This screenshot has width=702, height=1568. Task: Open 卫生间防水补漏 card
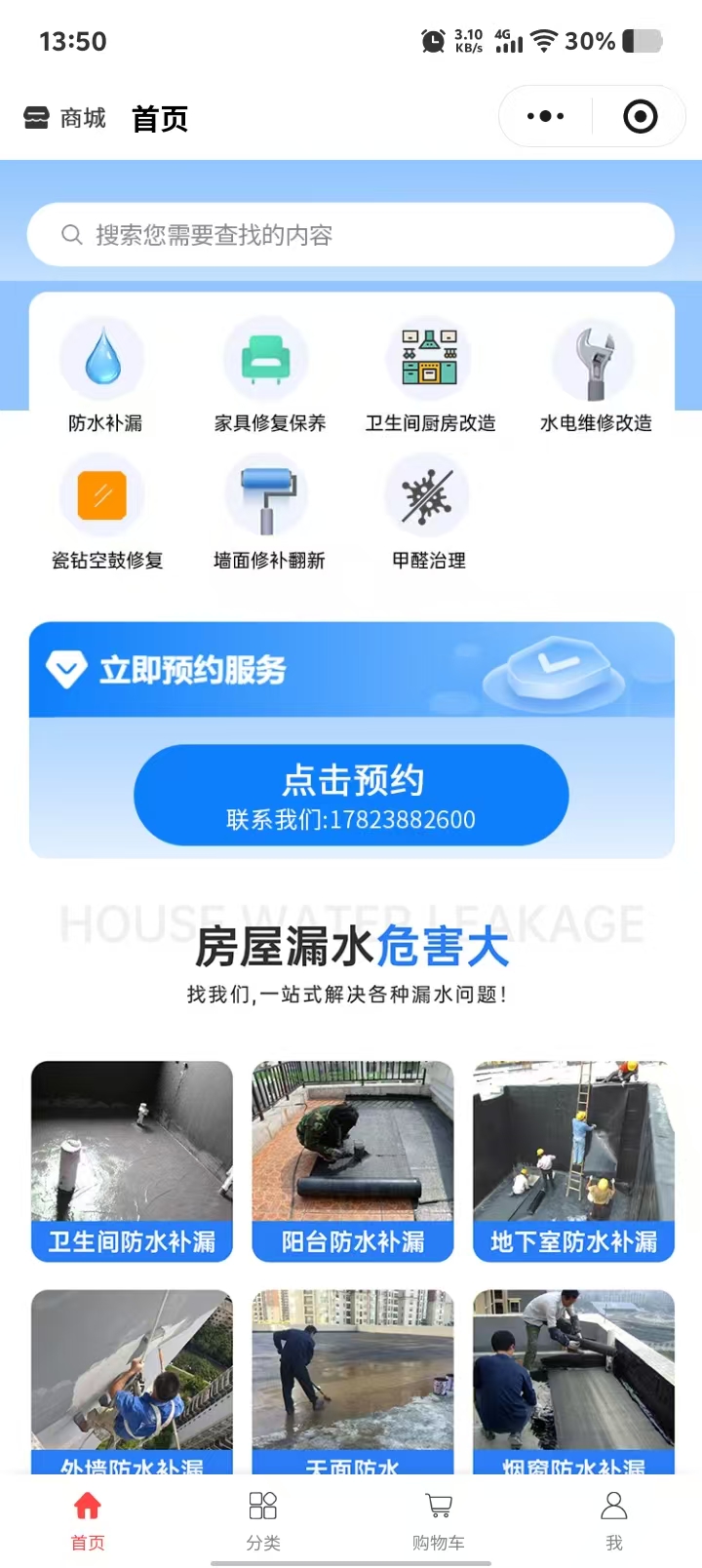pyautogui.click(x=132, y=1160)
